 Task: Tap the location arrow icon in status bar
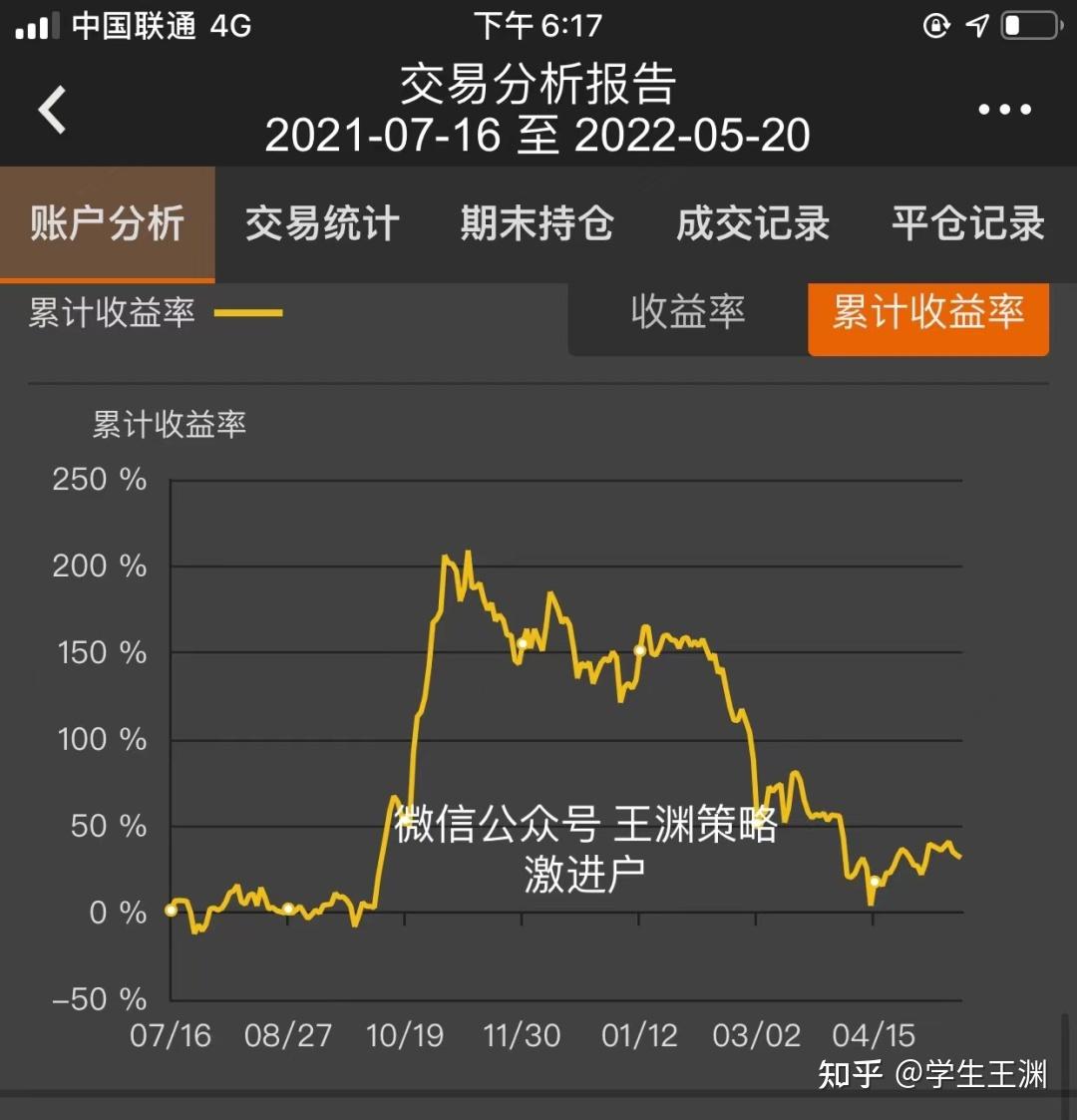point(975,25)
